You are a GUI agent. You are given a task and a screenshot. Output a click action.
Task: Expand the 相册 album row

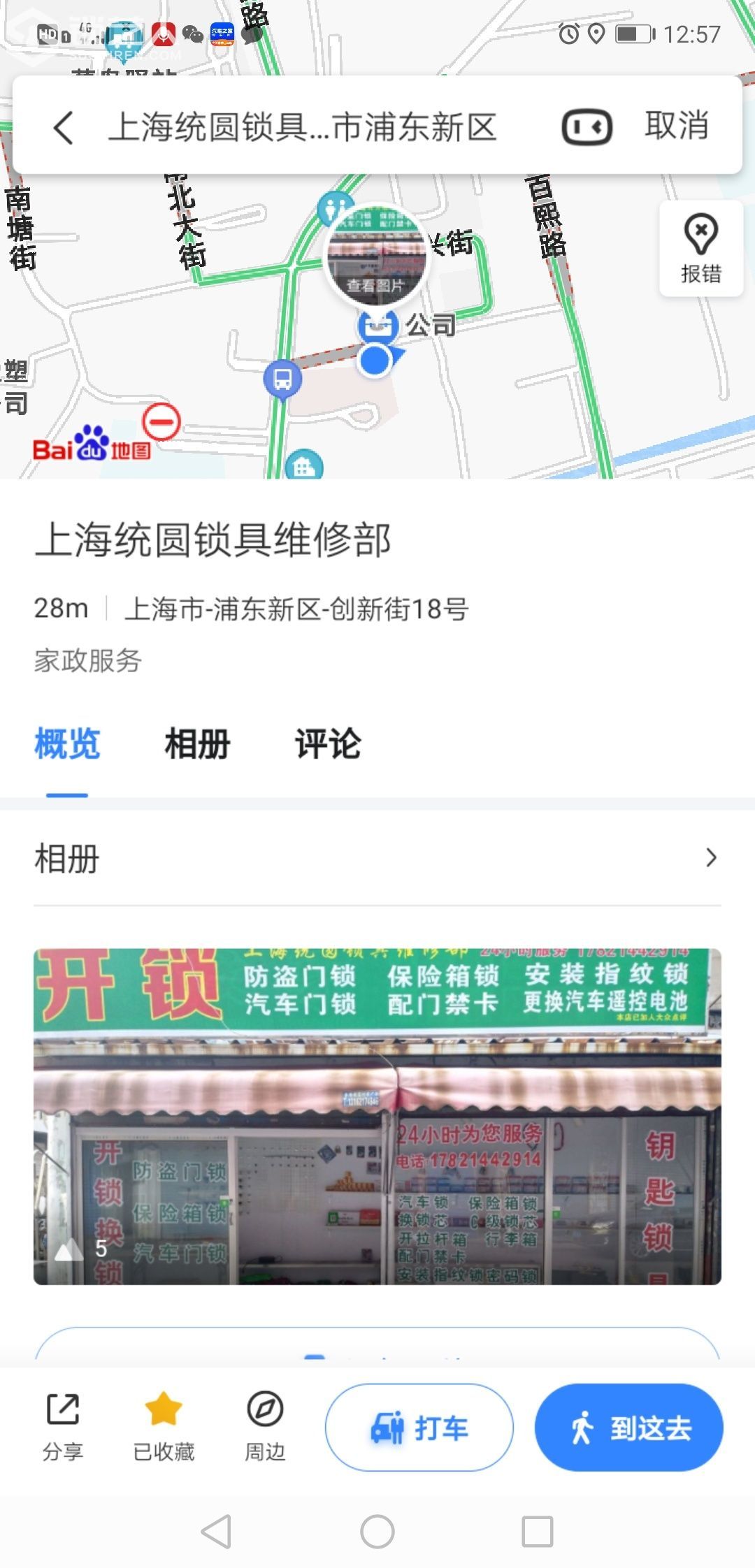[377, 858]
